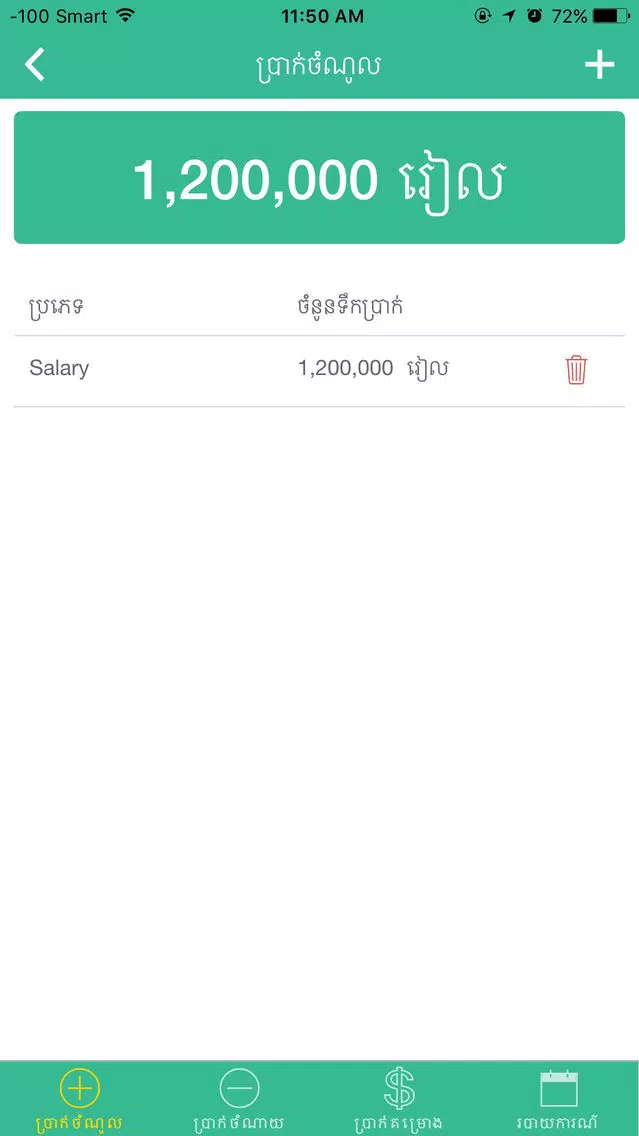Viewport: 639px width, 1136px height.
Task: Open the report tab with calendar icon
Action: [559, 1099]
